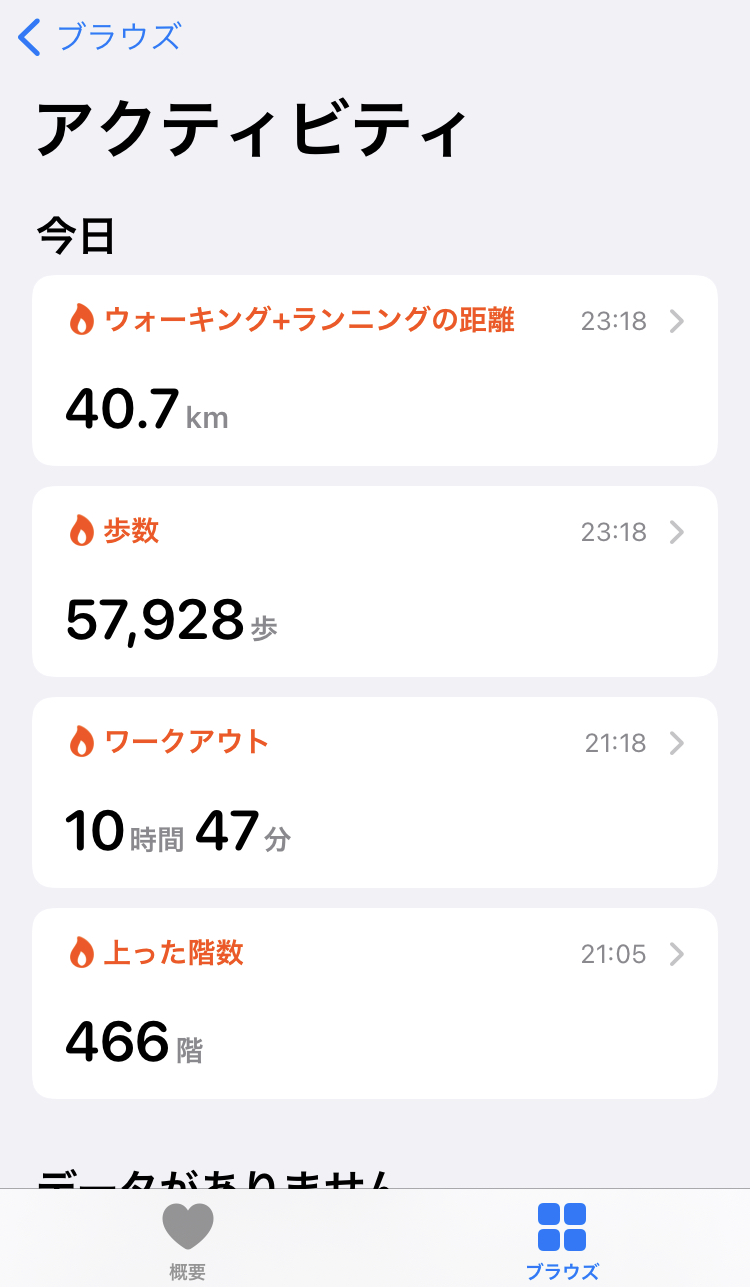View ワークアウト details
The image size is (750, 1287).
(x=374, y=792)
